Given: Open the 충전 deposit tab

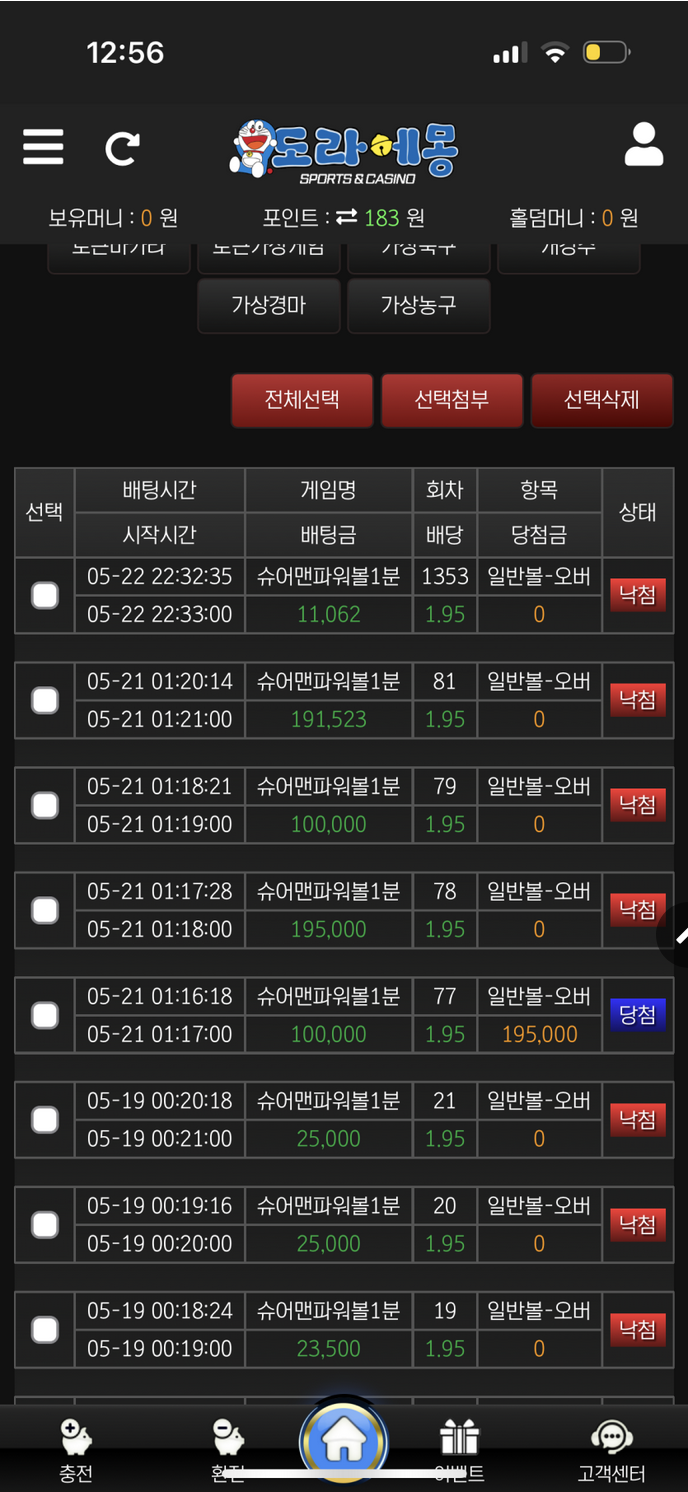Looking at the screenshot, I should pyautogui.click(x=76, y=1450).
